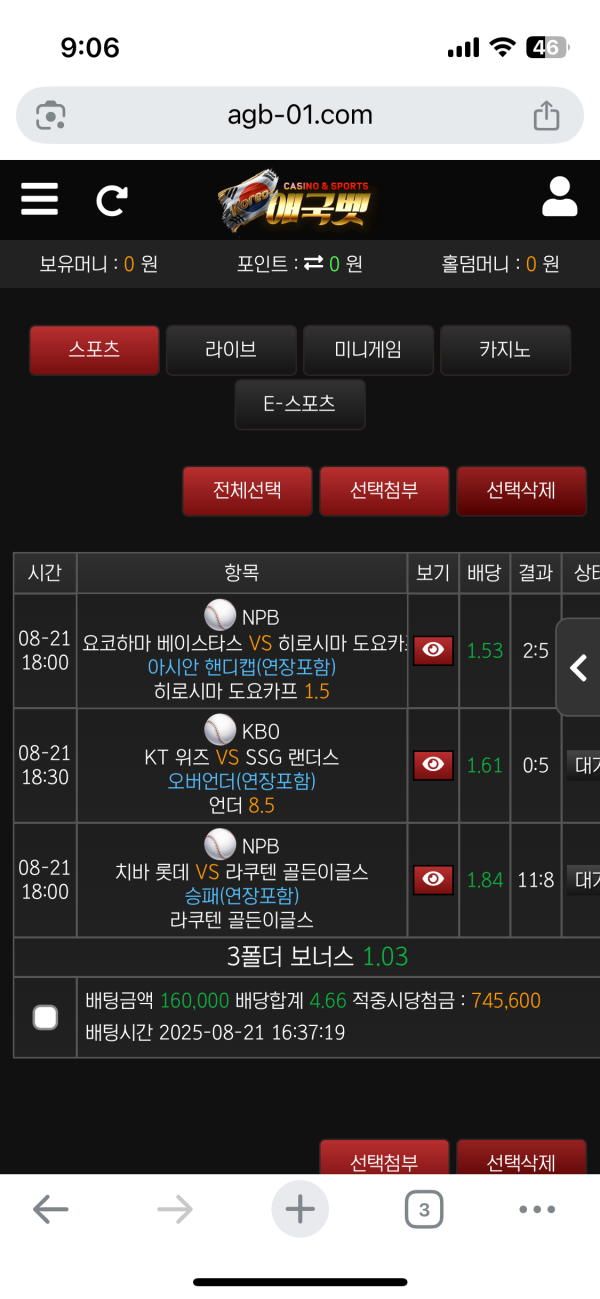600x1299 pixels.
Task: View details of KT 위즈 match
Action: tap(433, 765)
